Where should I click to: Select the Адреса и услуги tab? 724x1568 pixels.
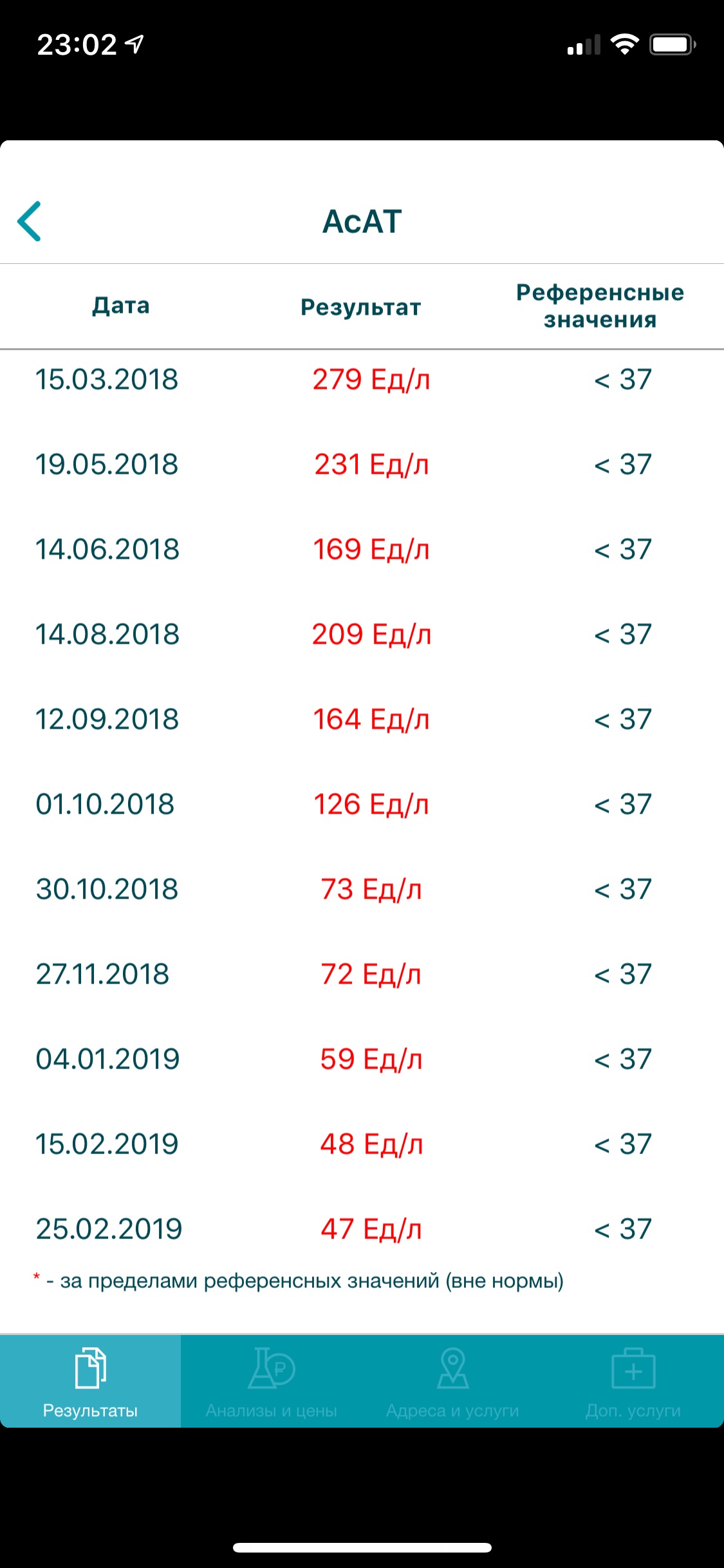(x=452, y=1381)
